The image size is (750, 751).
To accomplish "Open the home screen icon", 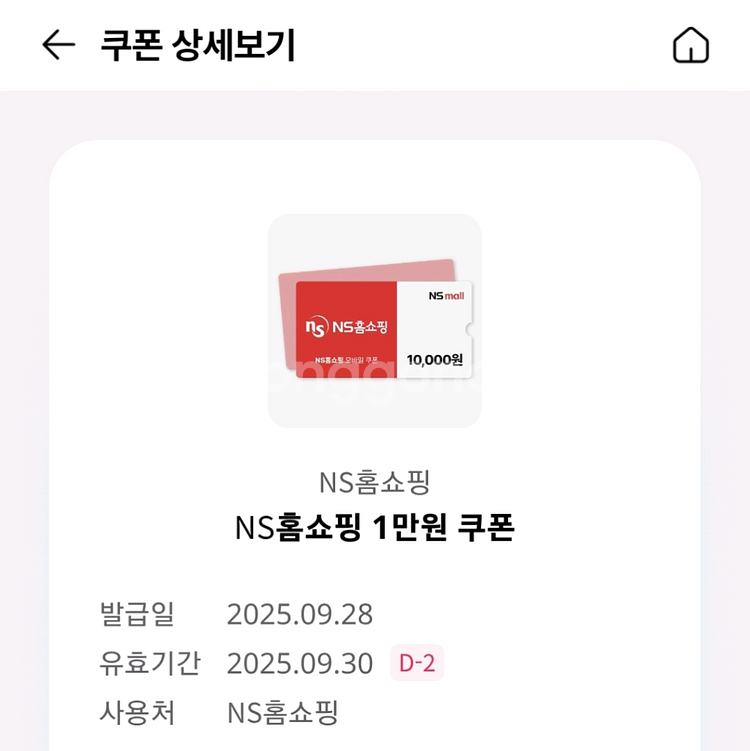I will pyautogui.click(x=690, y=45).
